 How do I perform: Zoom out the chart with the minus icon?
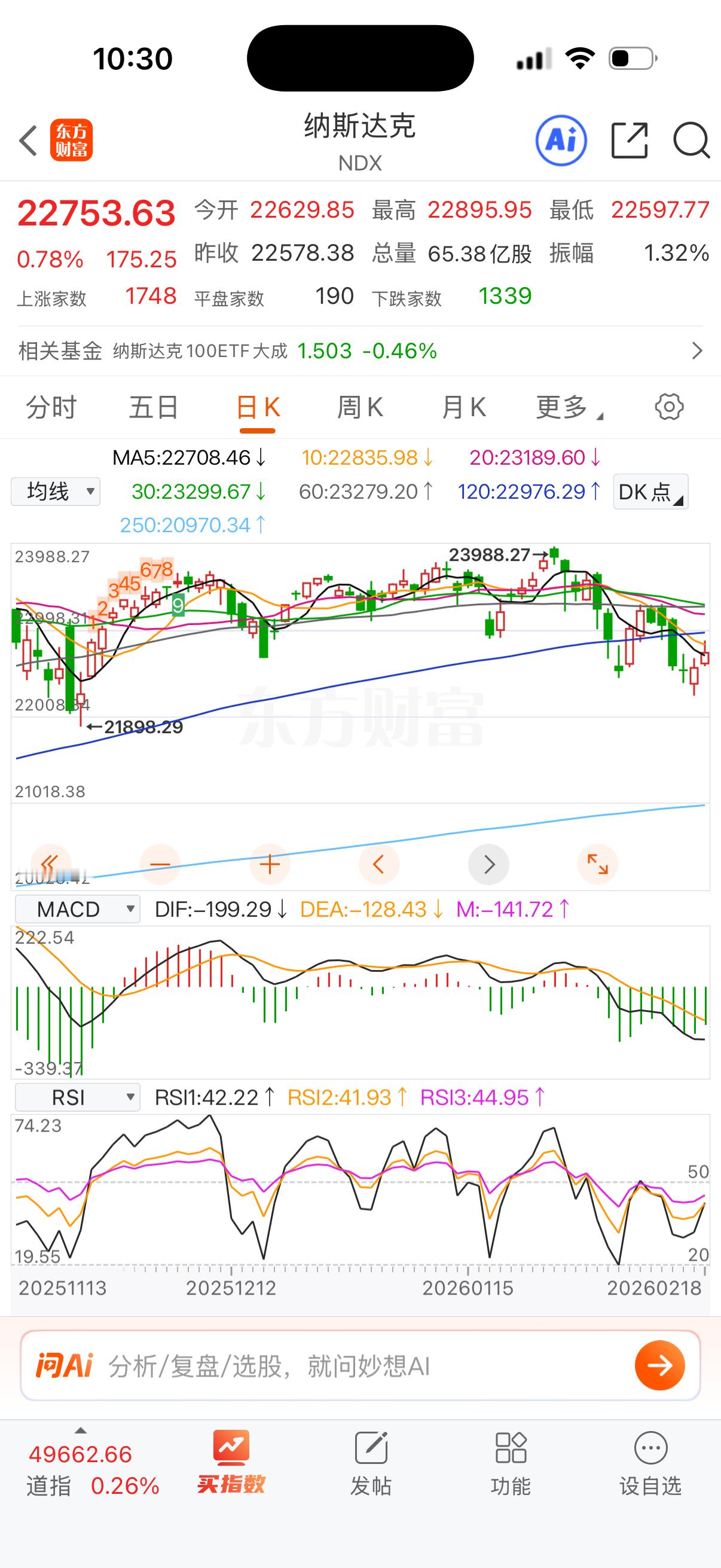click(x=160, y=864)
